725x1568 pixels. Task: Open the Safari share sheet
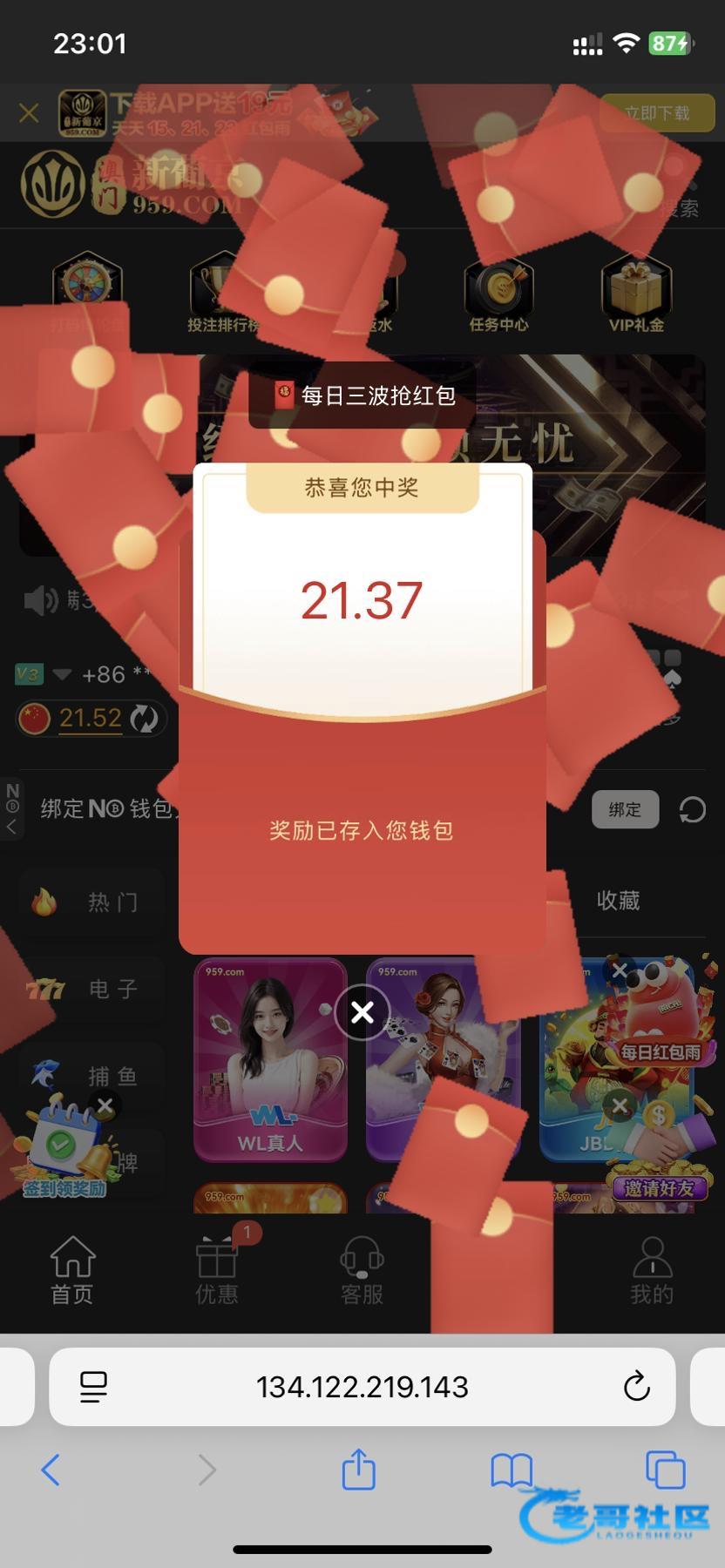358,1470
